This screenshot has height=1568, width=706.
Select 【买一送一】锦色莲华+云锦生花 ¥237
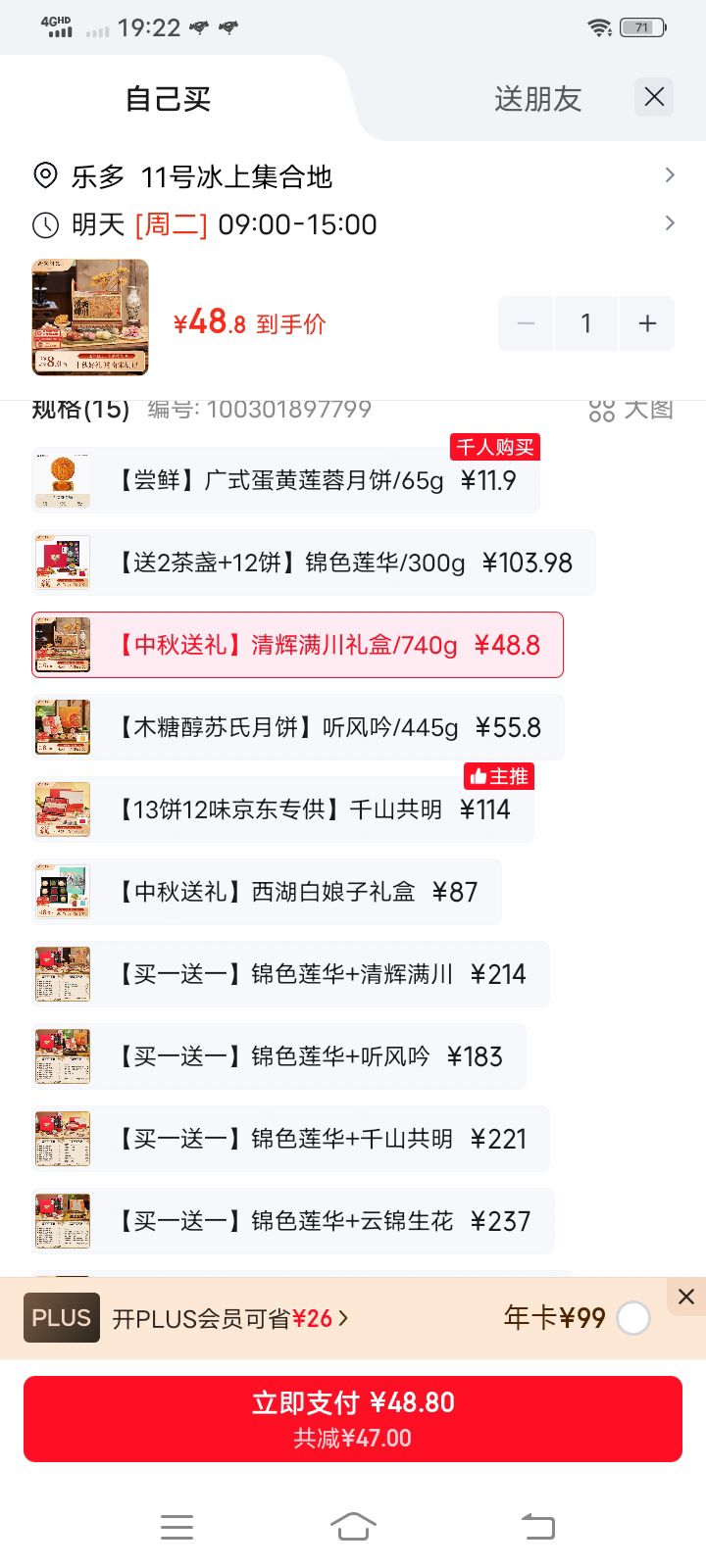pyautogui.click(x=293, y=1221)
